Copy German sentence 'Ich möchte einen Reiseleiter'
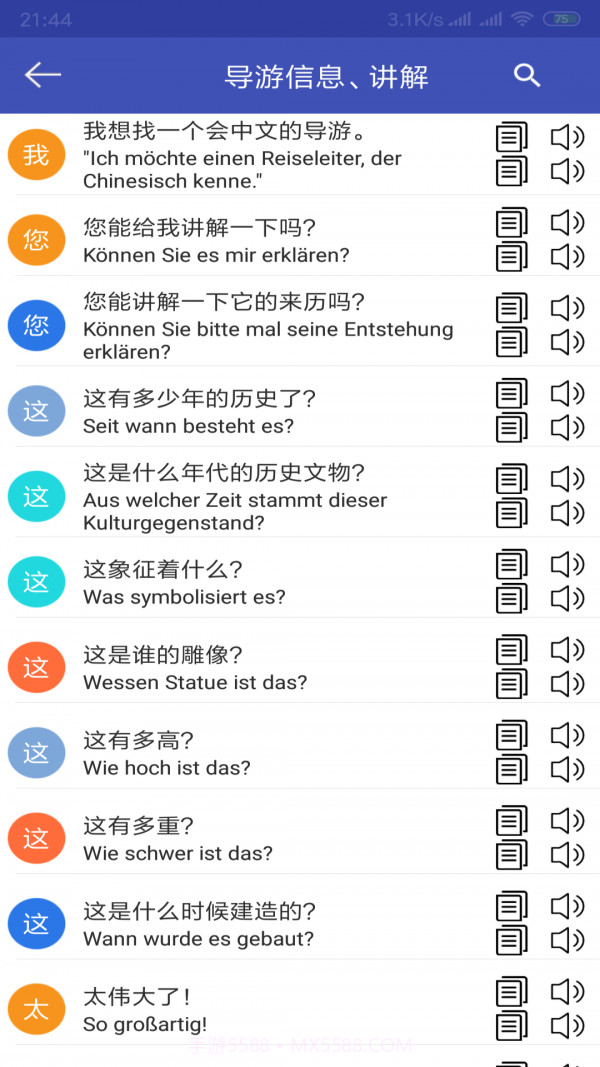The image size is (600, 1067). click(512, 172)
